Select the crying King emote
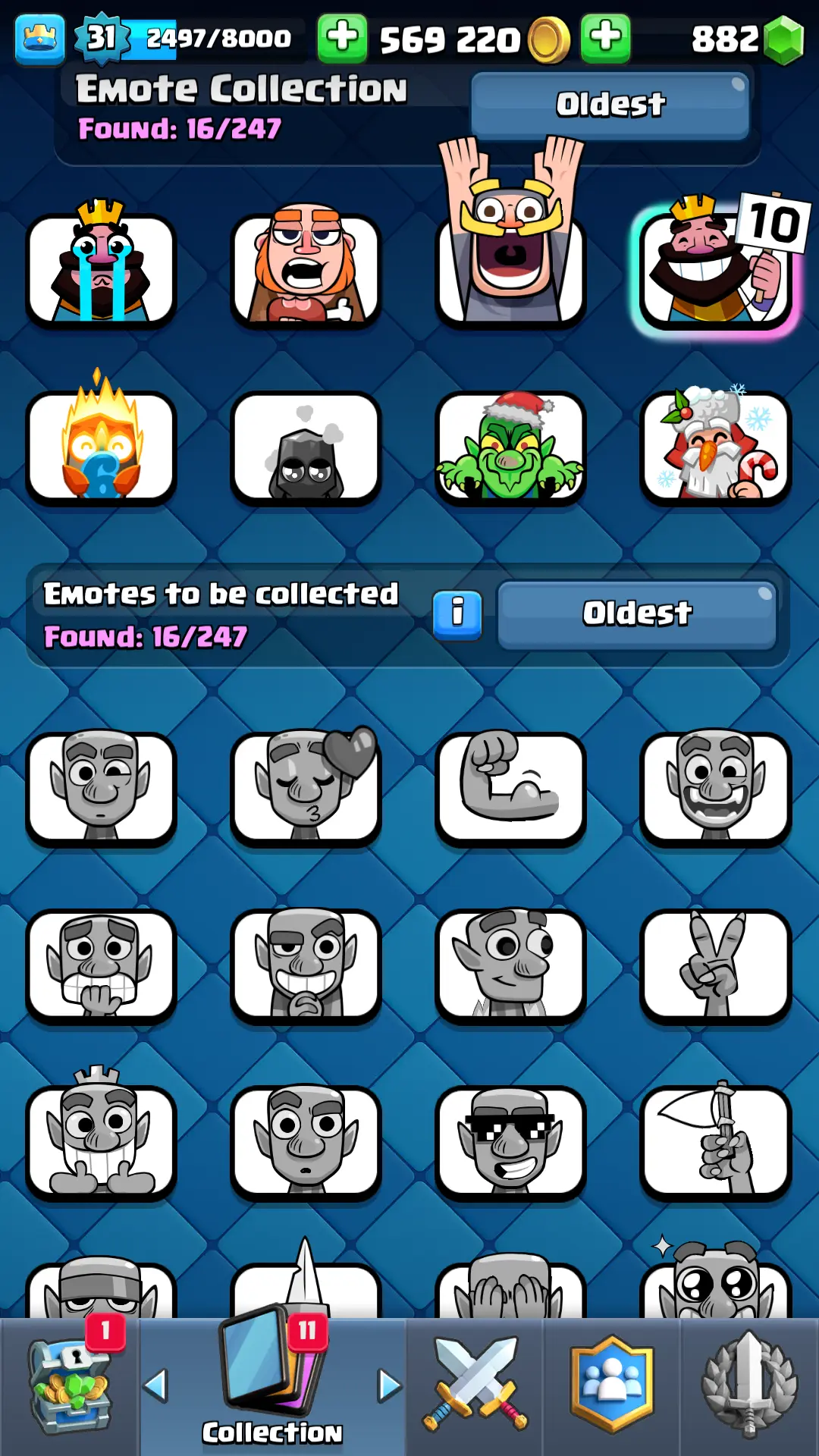The image size is (819, 1456). pos(102,270)
